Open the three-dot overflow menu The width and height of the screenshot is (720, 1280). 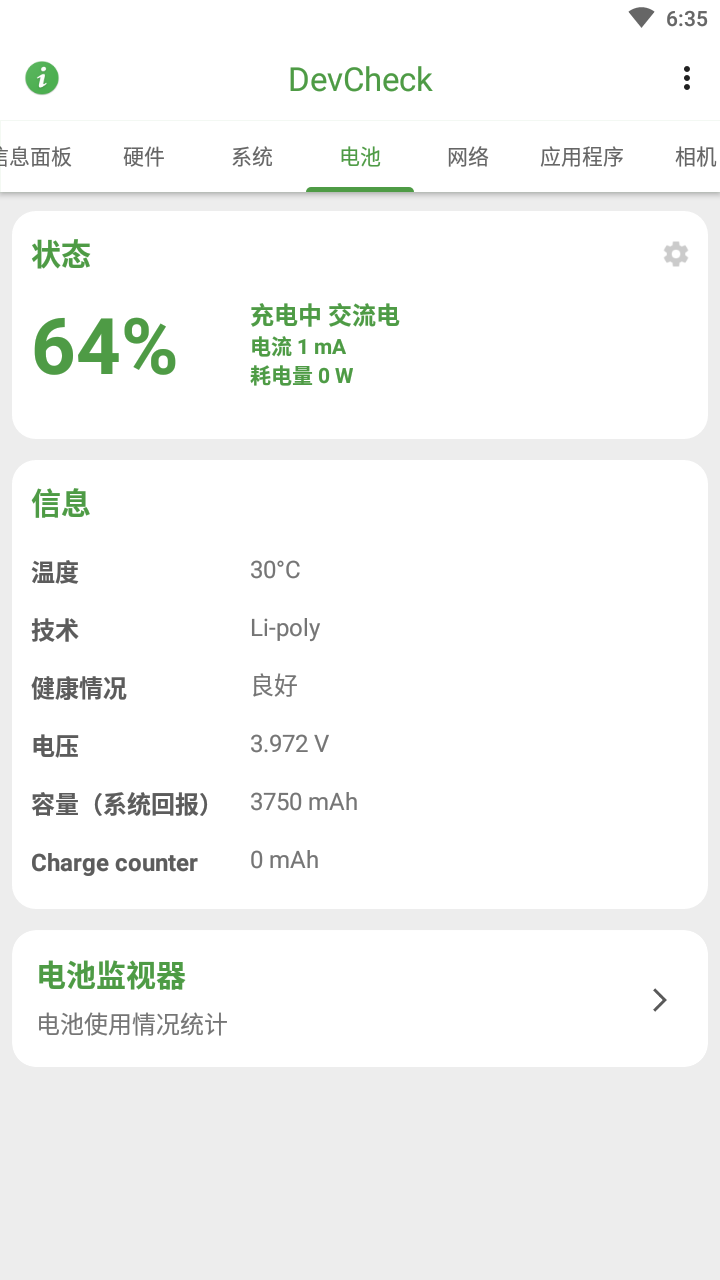tap(686, 78)
